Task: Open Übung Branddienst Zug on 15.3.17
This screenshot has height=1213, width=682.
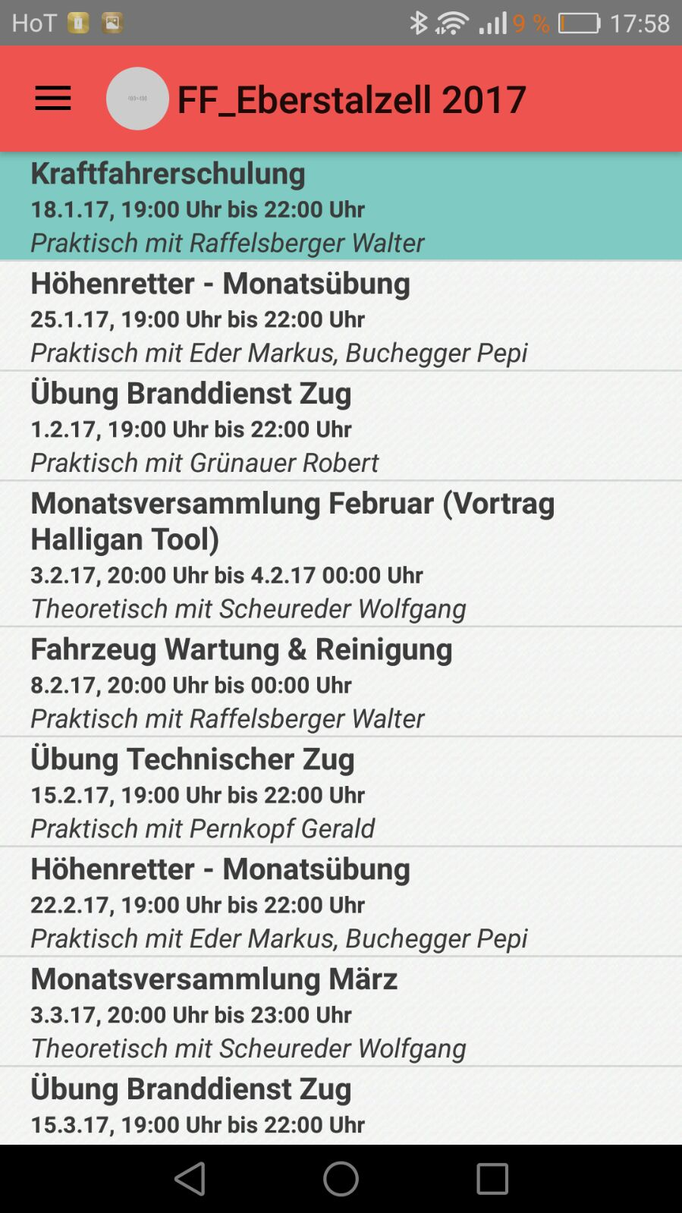Action: coord(341,1106)
